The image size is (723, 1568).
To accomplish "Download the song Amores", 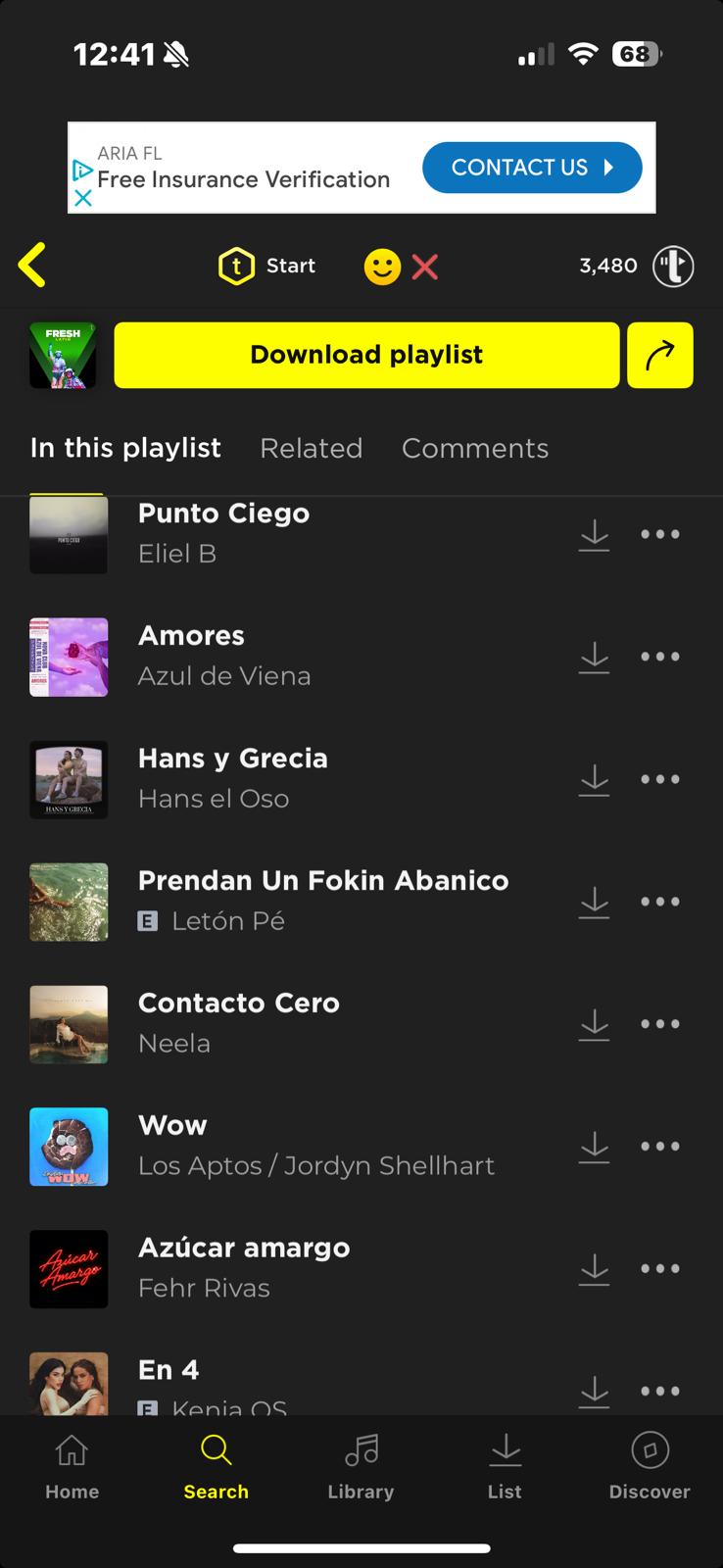I will click(x=594, y=657).
